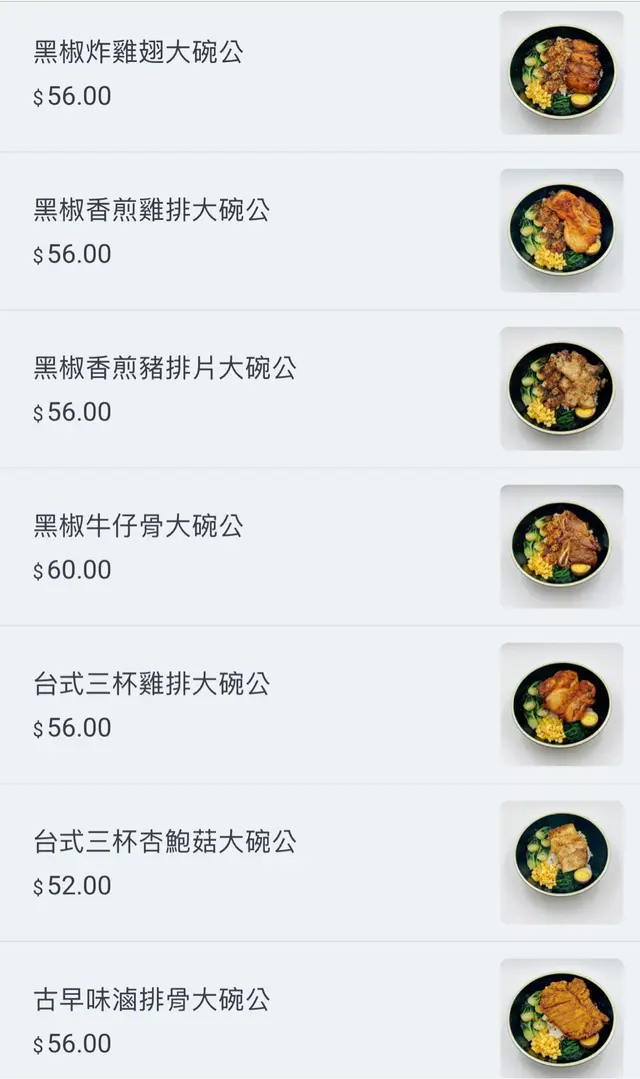This screenshot has height=1079, width=640.
Task: Select the 台式三杯杏鮑菇大碗公 item
Action: 165,843
